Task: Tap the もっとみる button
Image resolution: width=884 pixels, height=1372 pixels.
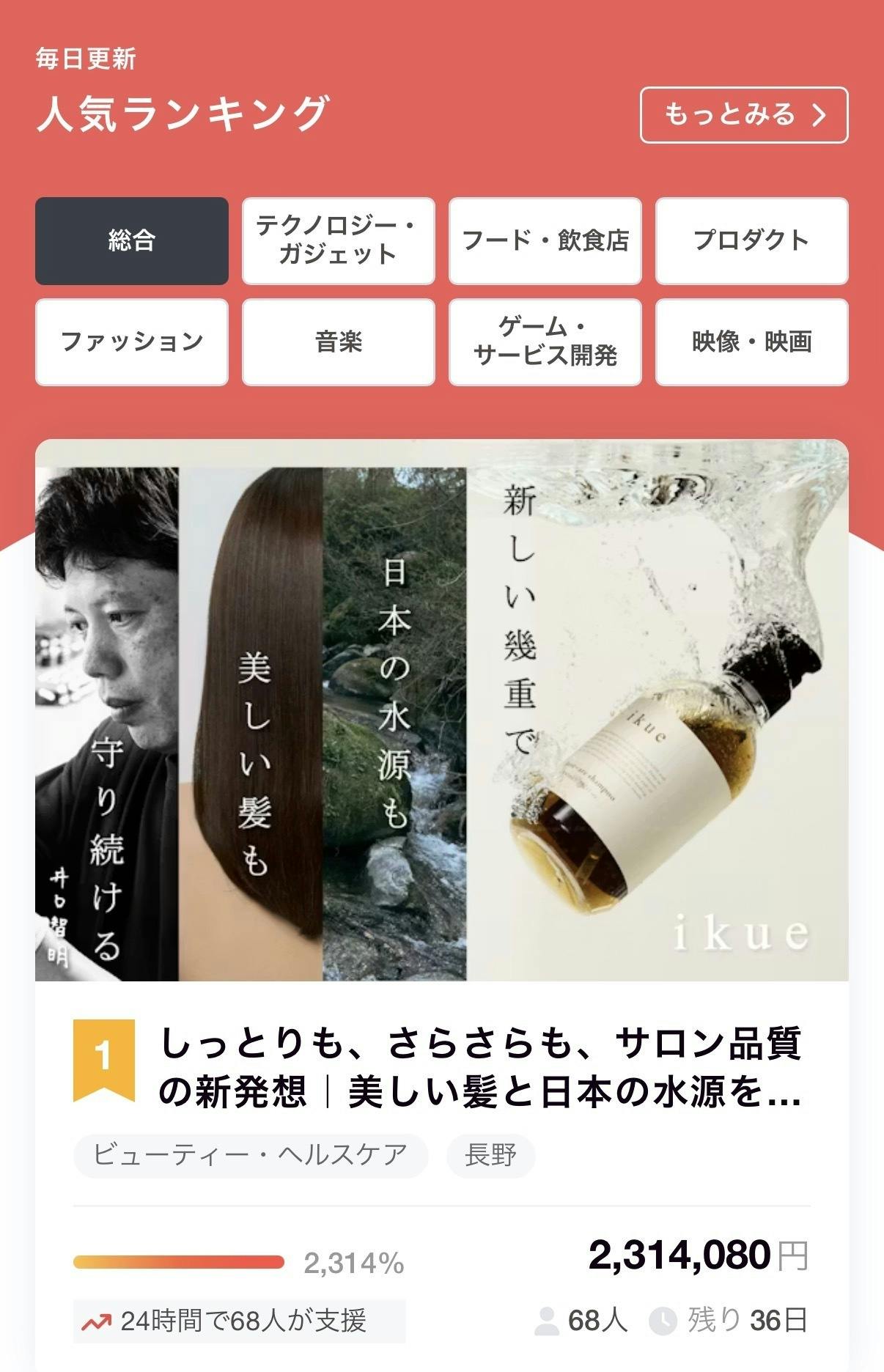Action: pyautogui.click(x=744, y=115)
